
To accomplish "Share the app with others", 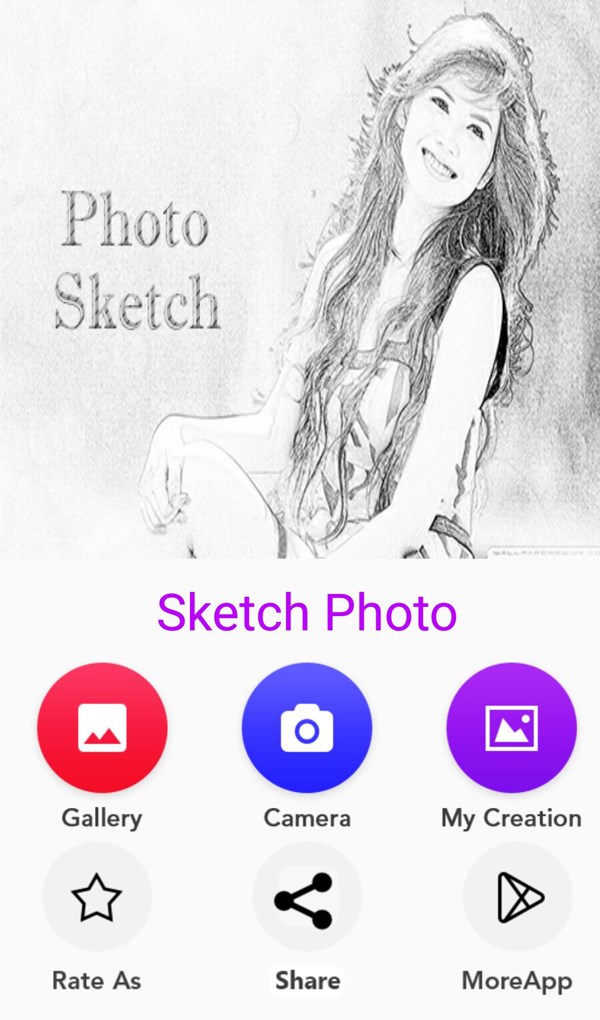I will pos(307,898).
